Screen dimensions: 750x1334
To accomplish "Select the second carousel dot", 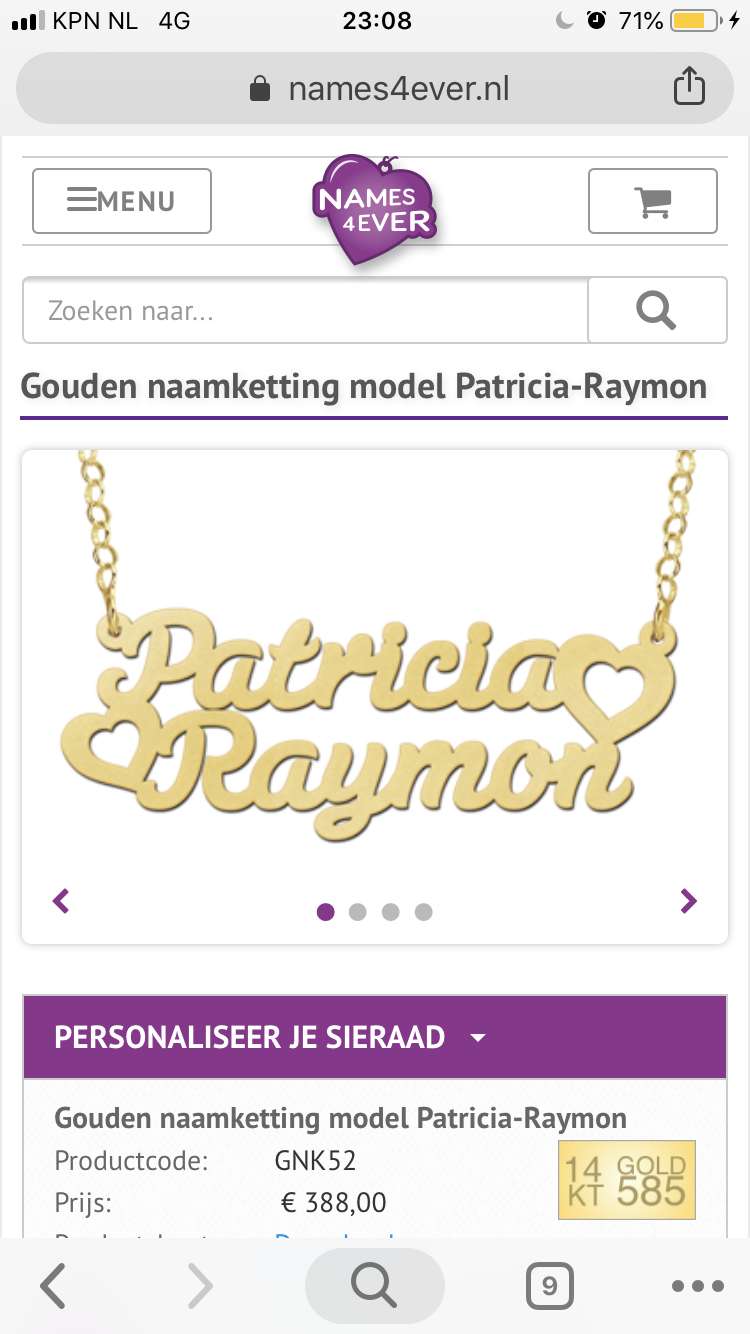I will 358,912.
